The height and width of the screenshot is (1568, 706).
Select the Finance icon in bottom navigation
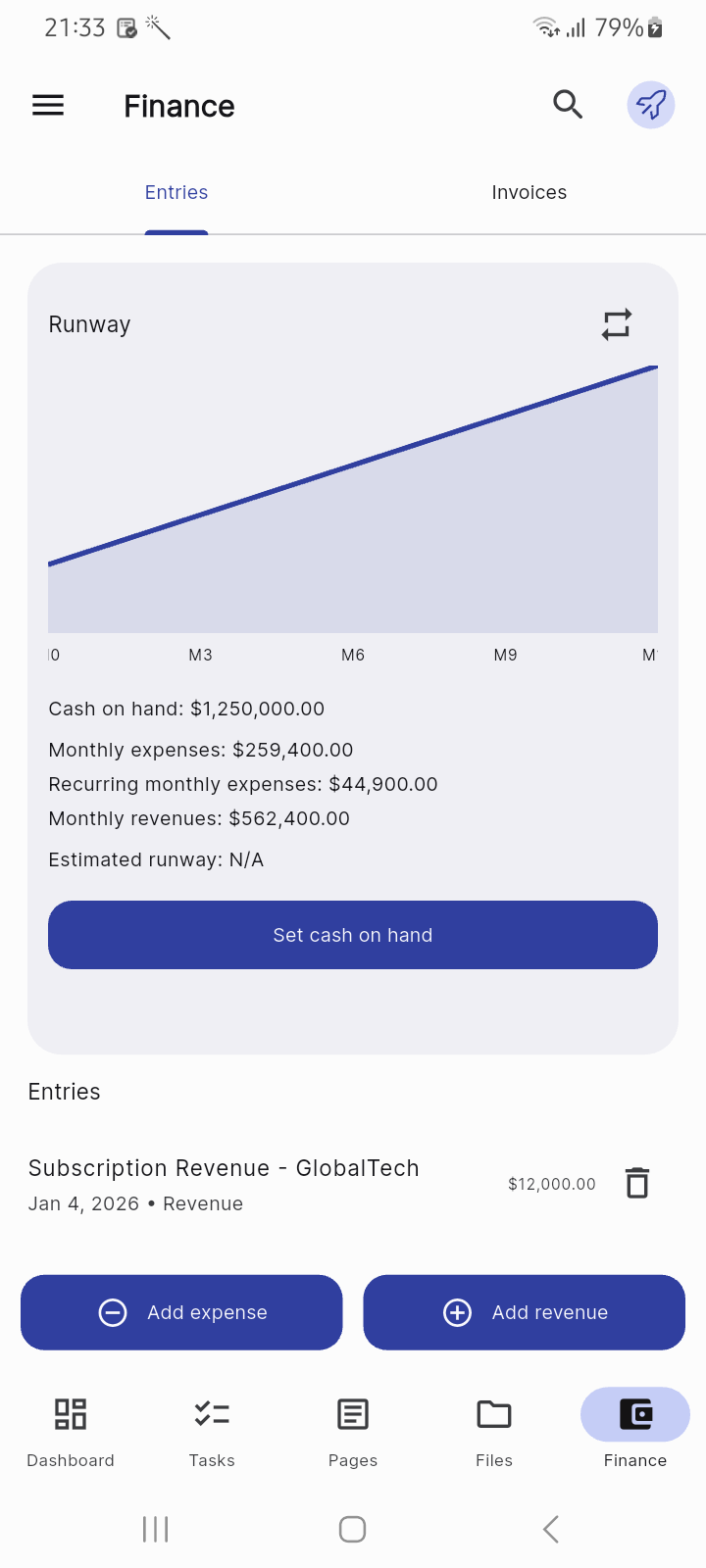point(634,1414)
